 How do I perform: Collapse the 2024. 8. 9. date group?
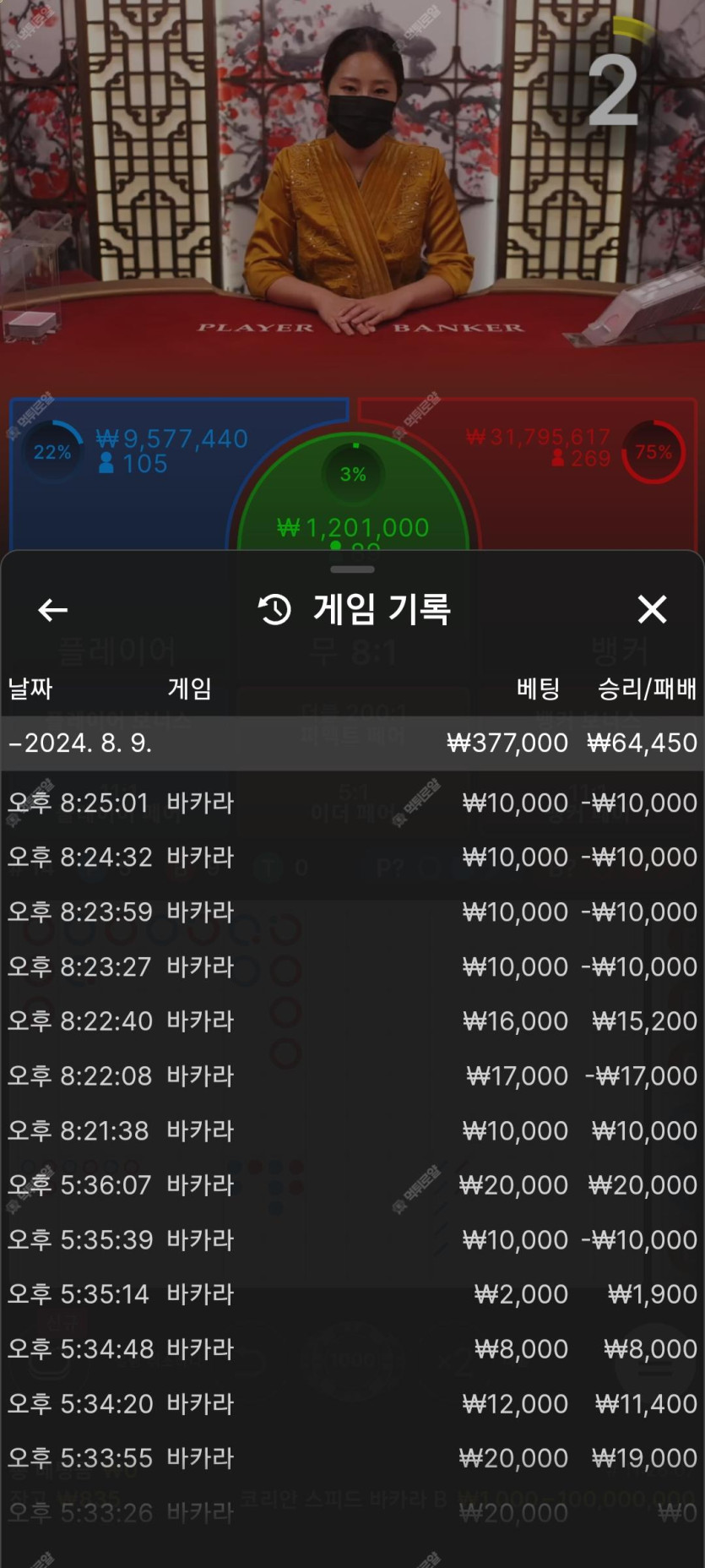click(x=352, y=743)
